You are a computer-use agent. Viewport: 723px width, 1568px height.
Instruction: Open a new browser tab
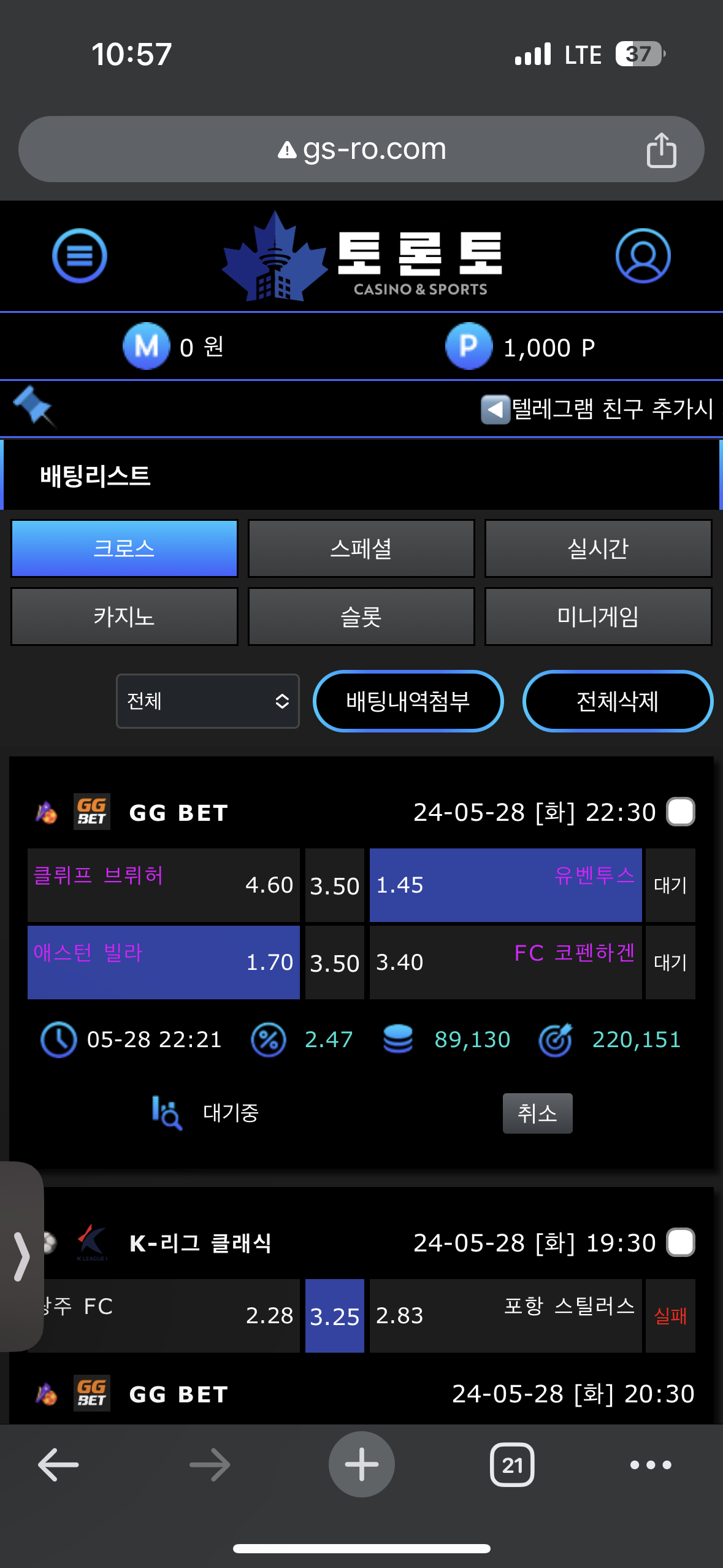pos(362,1464)
